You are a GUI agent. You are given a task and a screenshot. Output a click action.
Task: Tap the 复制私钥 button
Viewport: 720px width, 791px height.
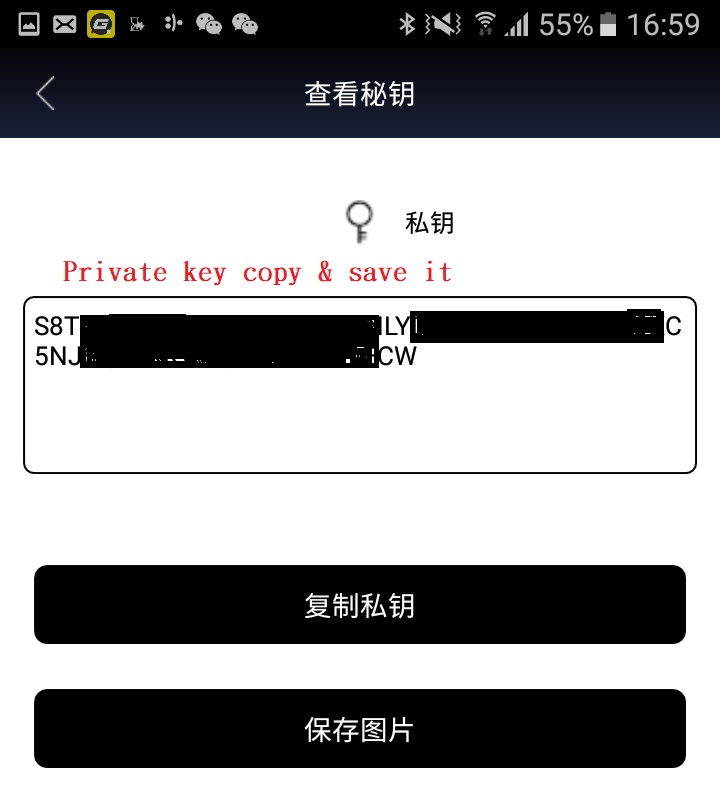pyautogui.click(x=360, y=604)
